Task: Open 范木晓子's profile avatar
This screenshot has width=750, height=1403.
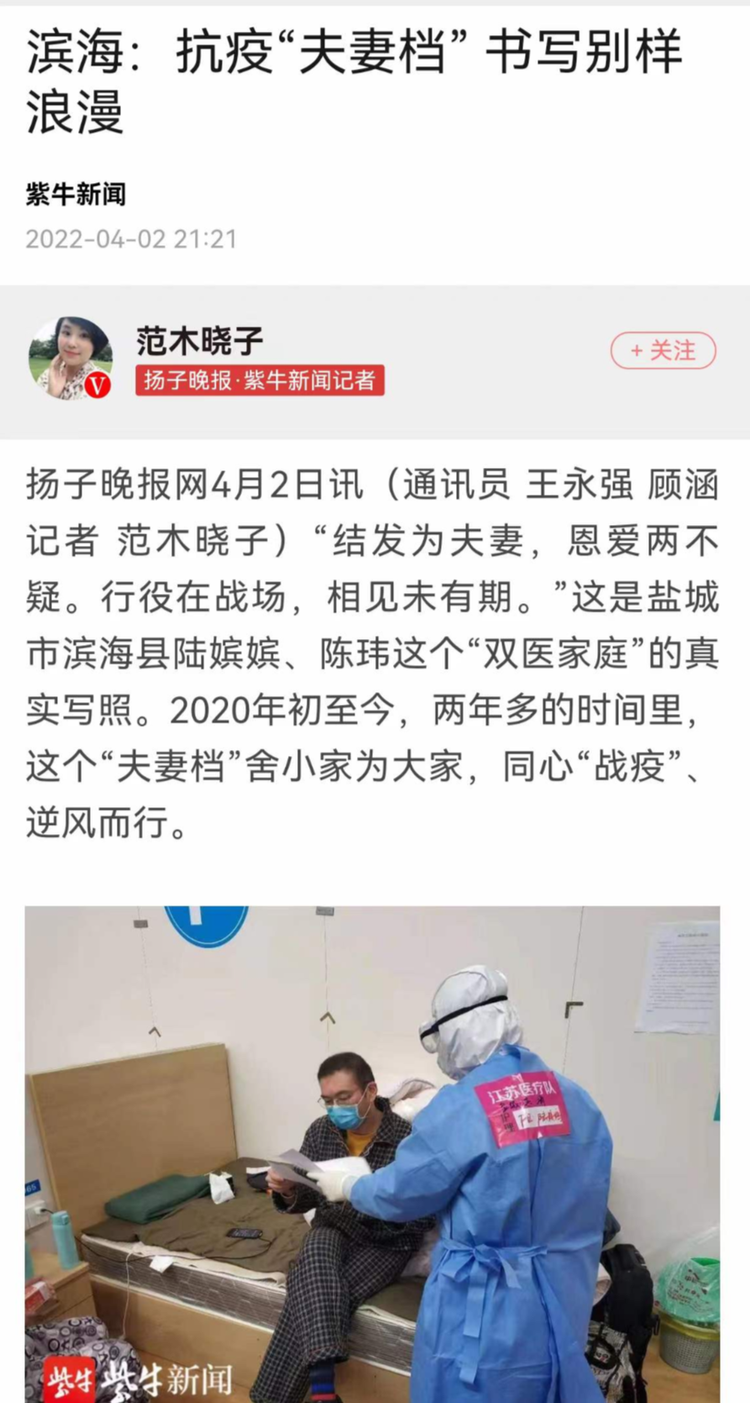Action: click(69, 359)
